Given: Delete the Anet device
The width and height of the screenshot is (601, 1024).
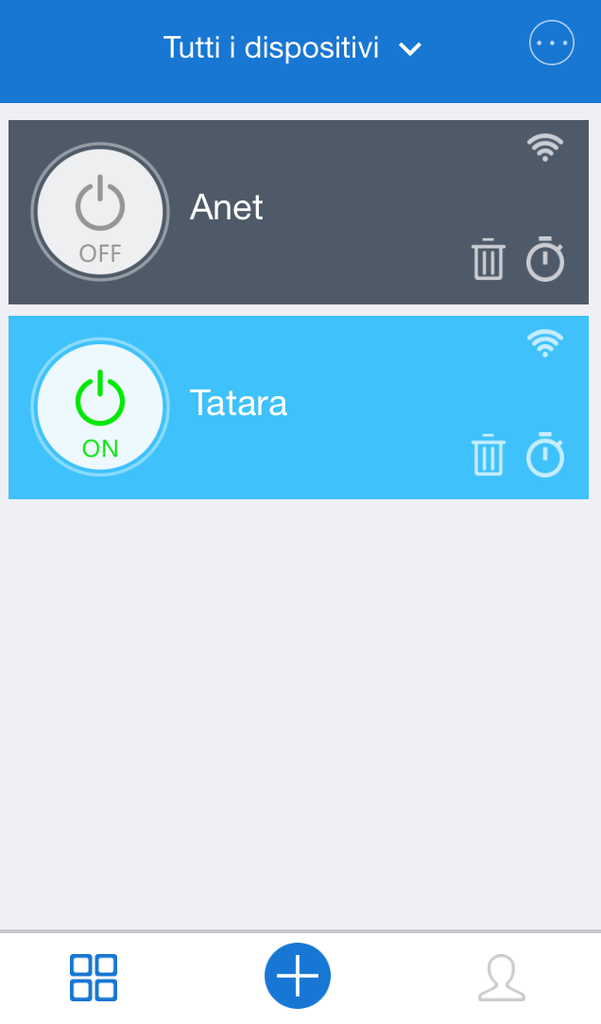Looking at the screenshot, I should pos(488,260).
